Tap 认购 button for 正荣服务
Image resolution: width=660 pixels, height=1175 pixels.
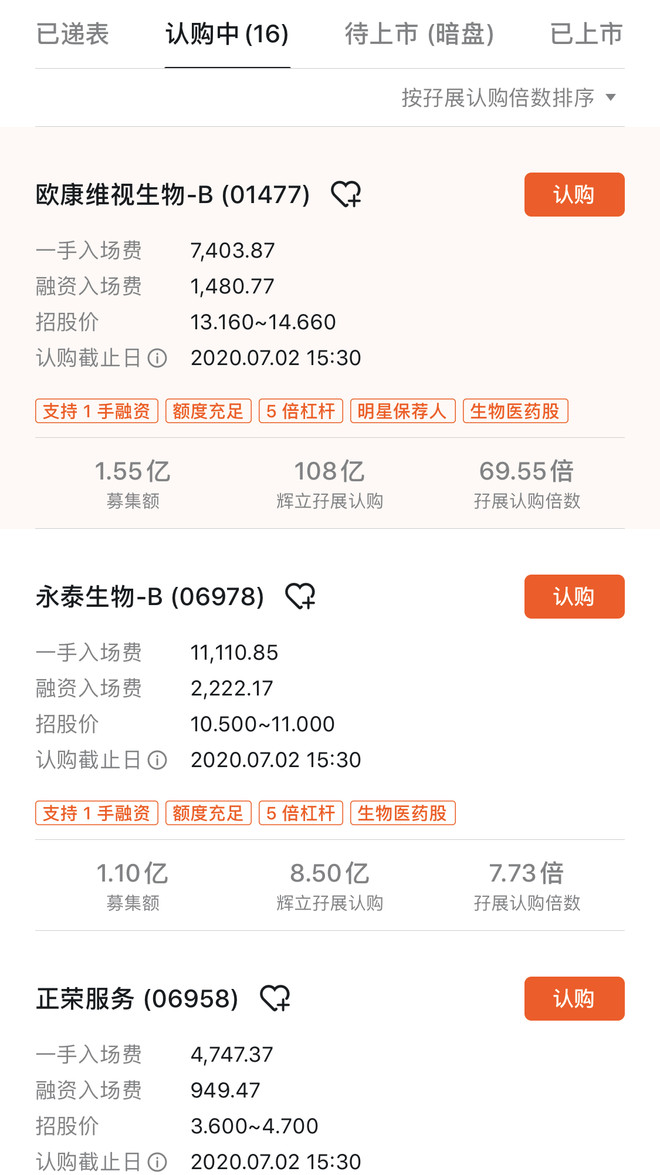pos(574,998)
